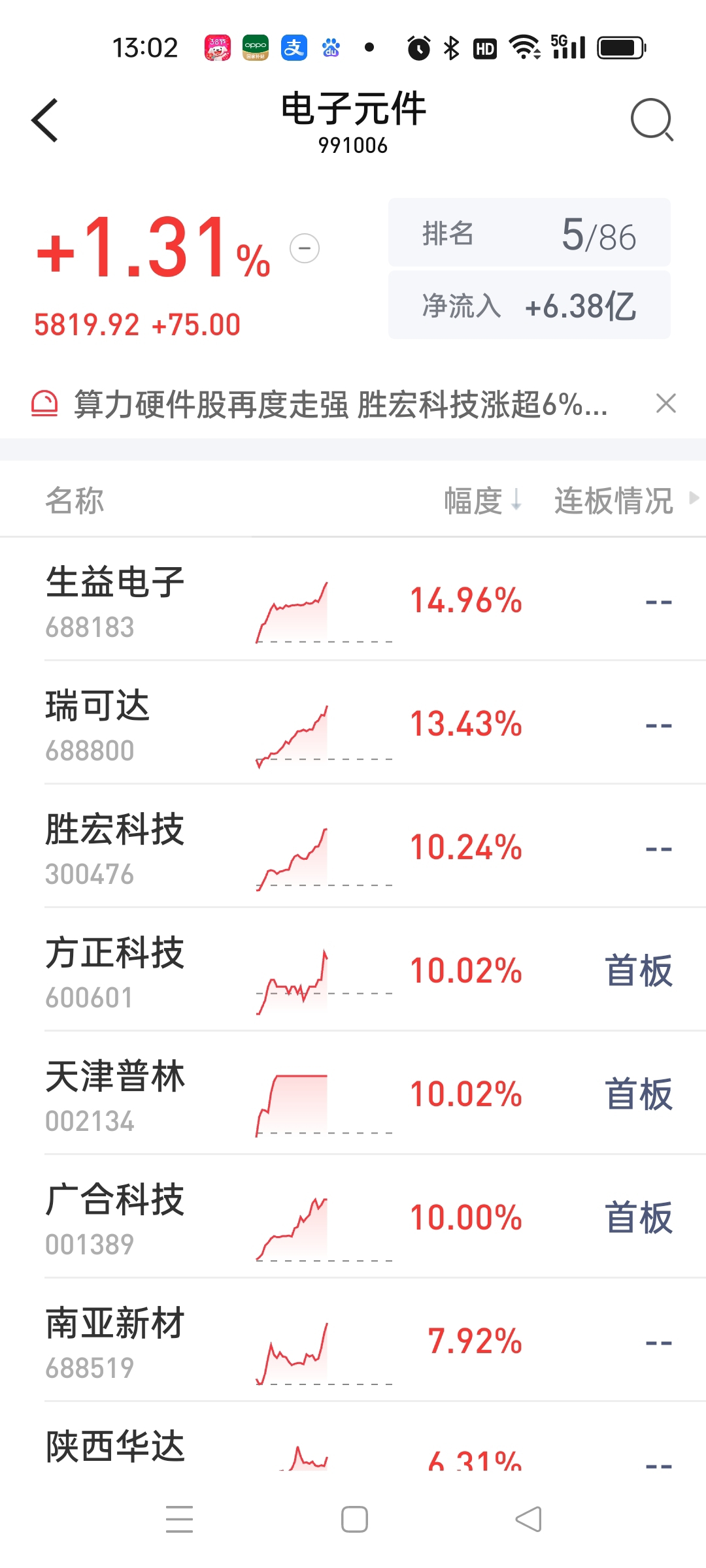This screenshot has height=1568, width=706.
Task: Read the 算力硬件股再度走强 news alert
Action: (x=340, y=404)
